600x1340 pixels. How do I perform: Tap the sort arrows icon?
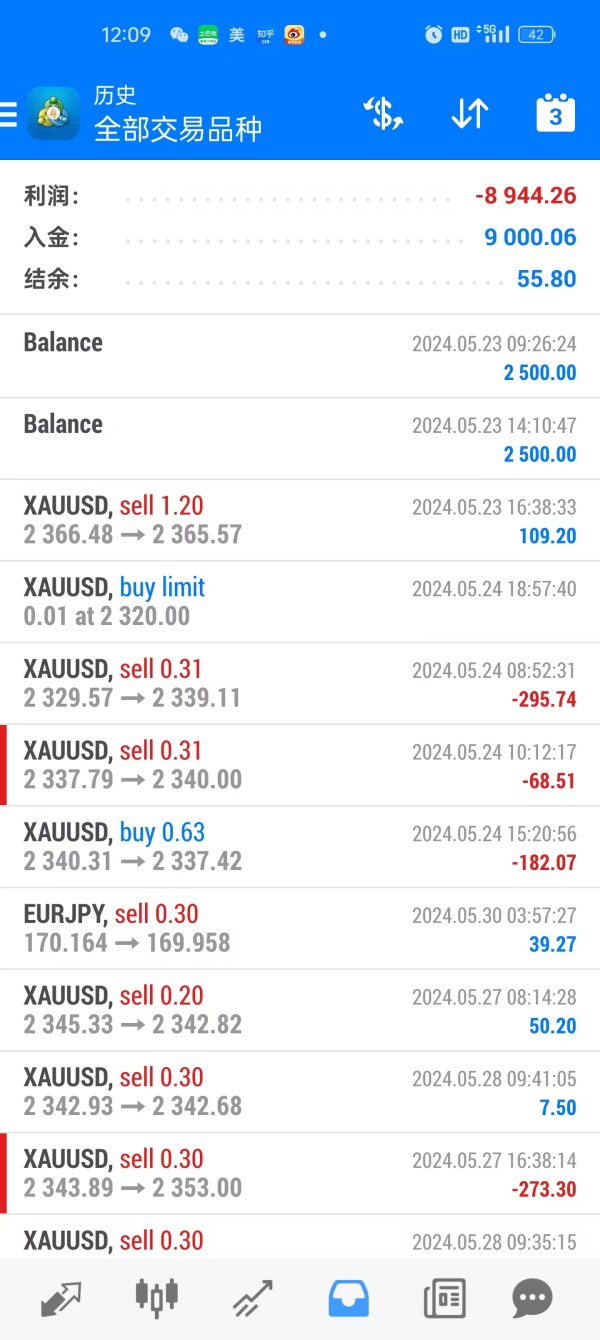point(469,114)
